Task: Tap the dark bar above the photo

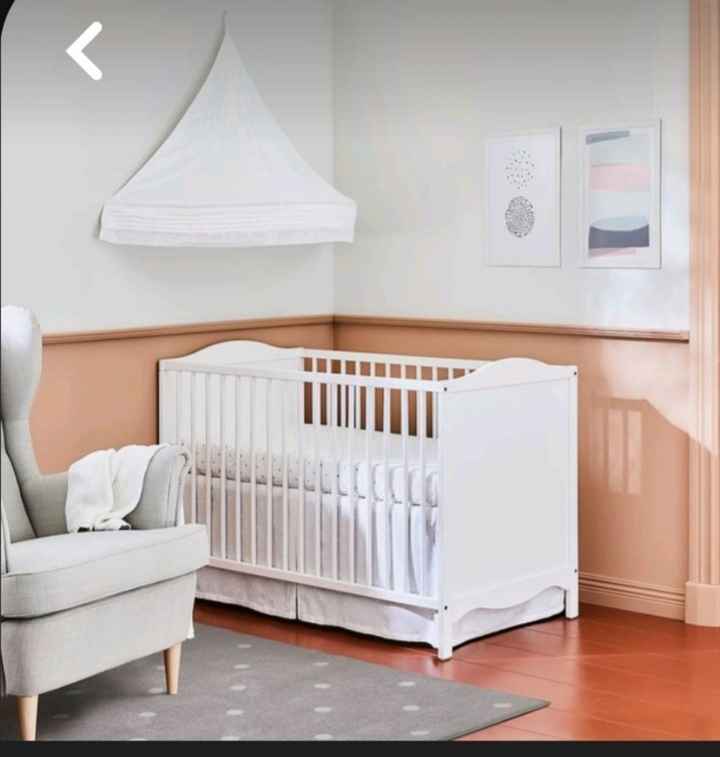Action: 360,4
